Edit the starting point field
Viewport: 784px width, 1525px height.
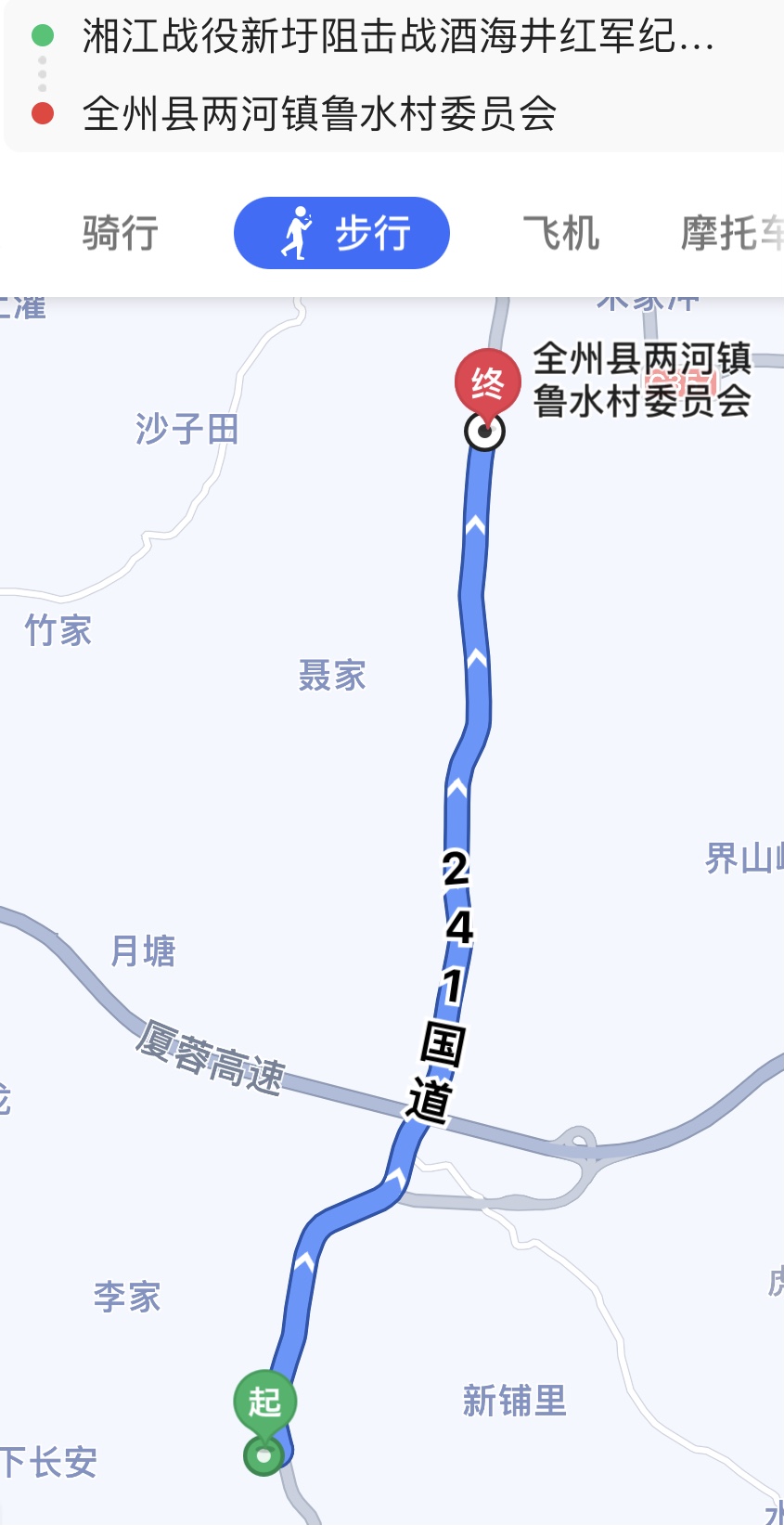(399, 37)
